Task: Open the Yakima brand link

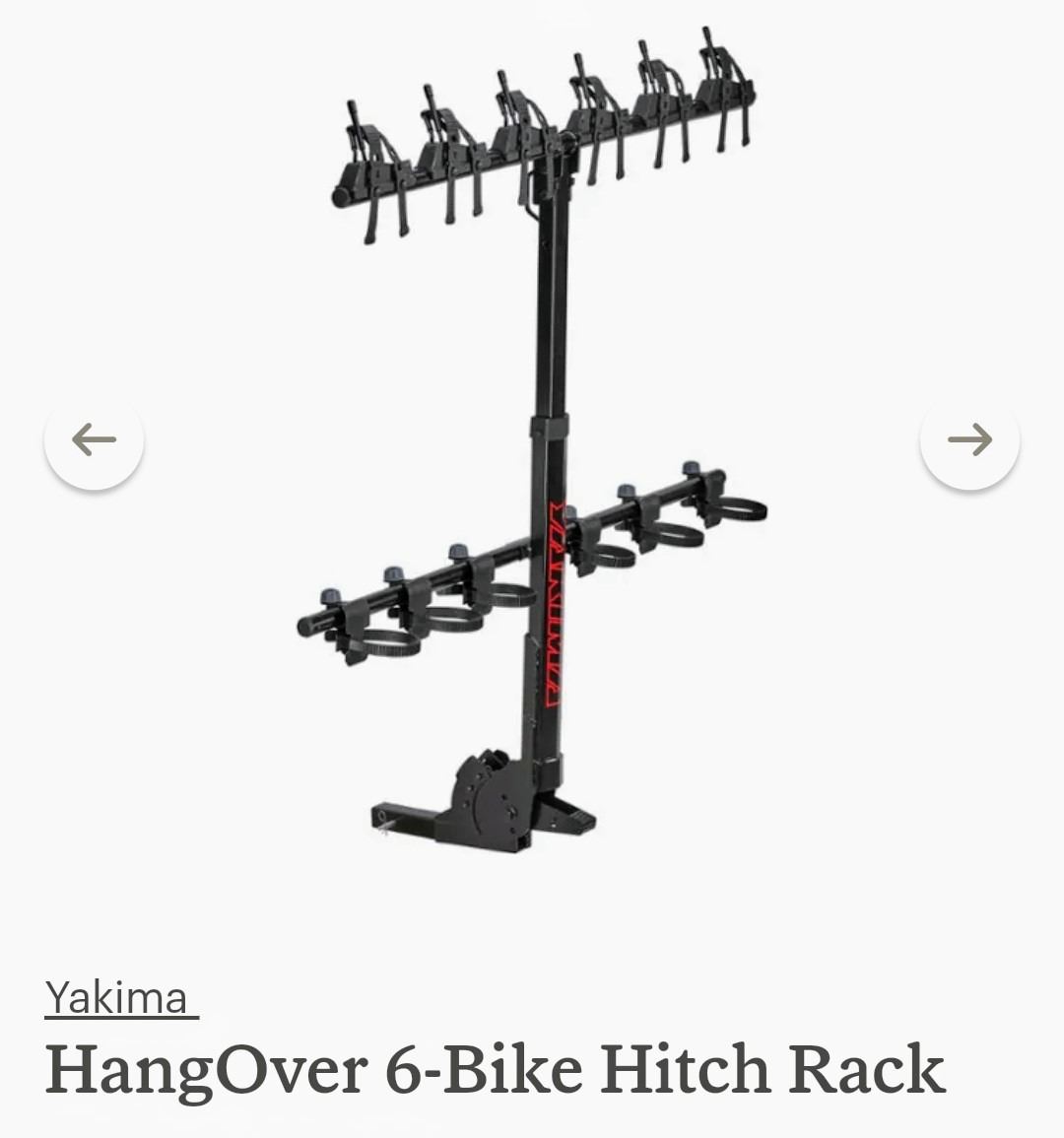Action: 119,997
